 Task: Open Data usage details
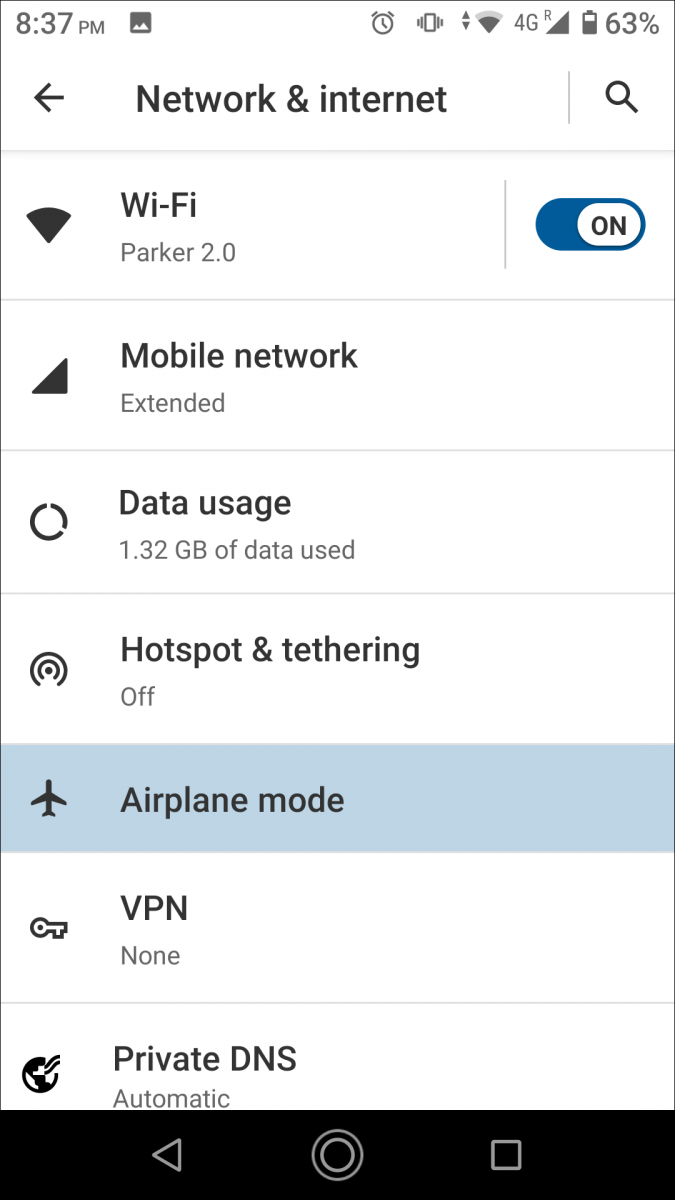337,523
